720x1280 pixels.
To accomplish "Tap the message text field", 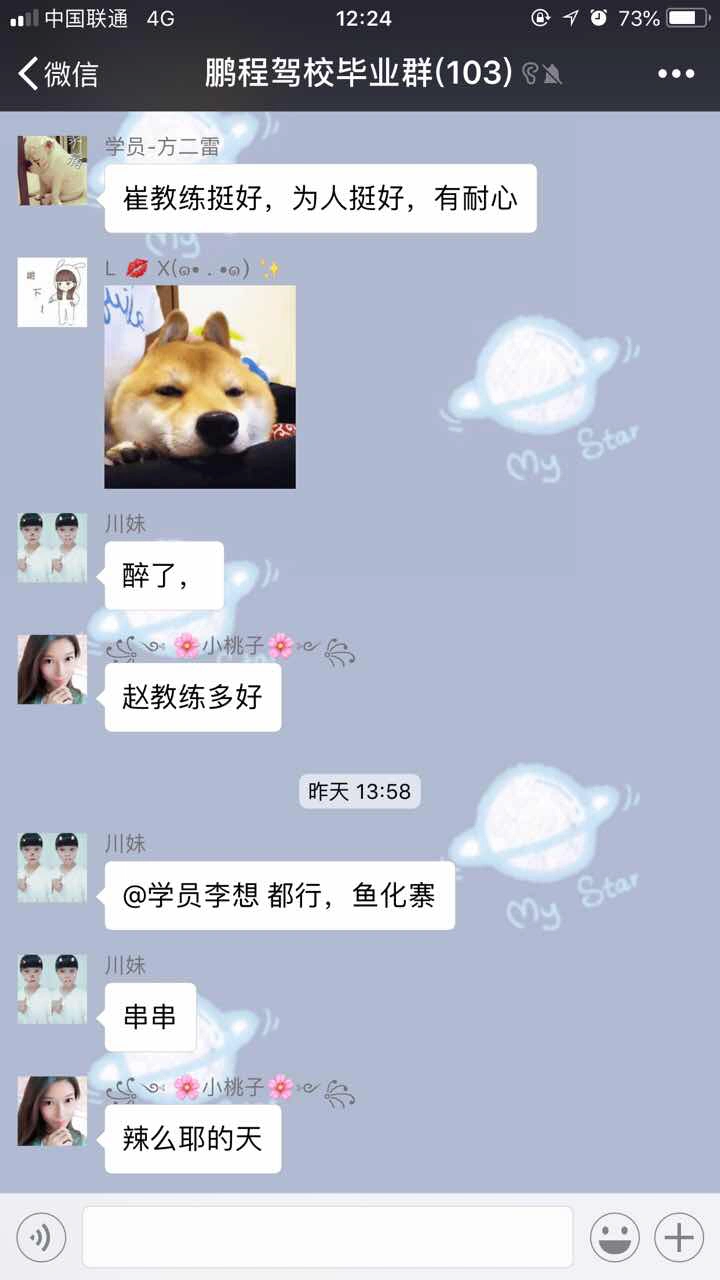I will (327, 1238).
